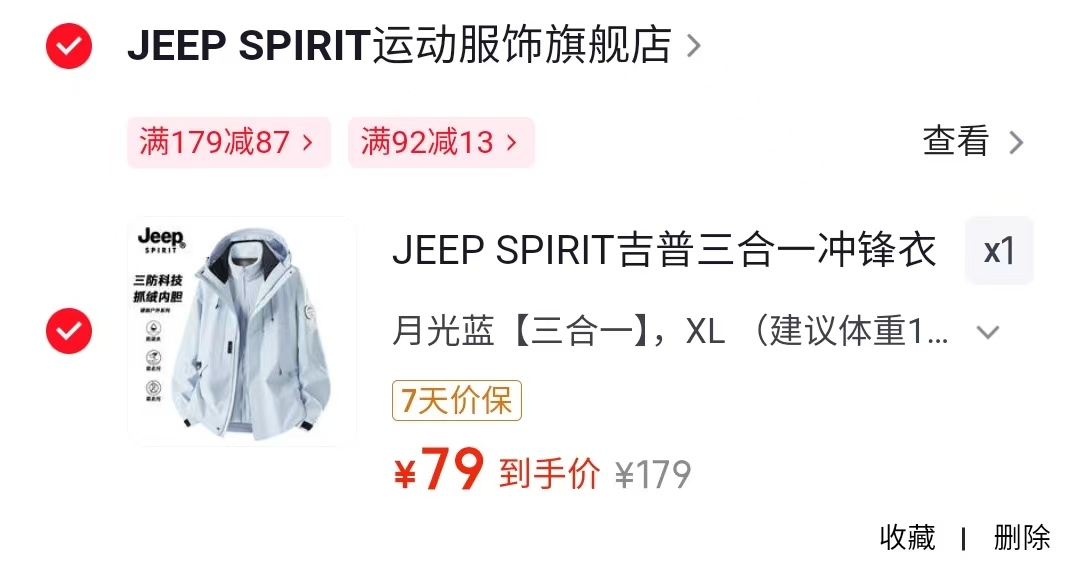The image size is (1080, 562).
Task: Uncheck the JEEP SPIRIT store checkbox
Action: click(x=69, y=46)
